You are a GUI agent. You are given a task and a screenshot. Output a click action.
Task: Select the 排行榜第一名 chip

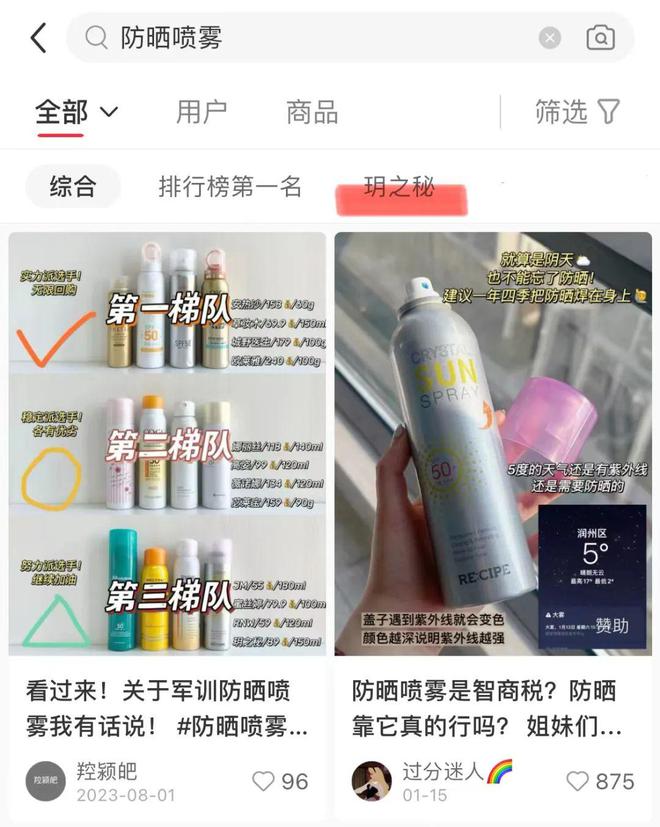[x=230, y=186]
